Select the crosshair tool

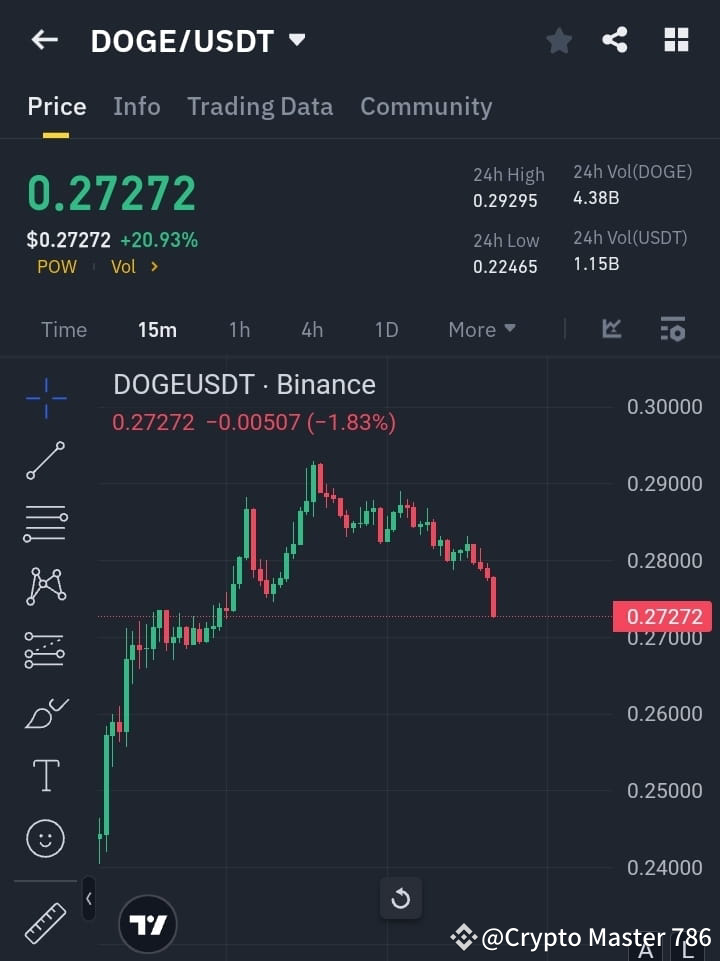[44, 399]
